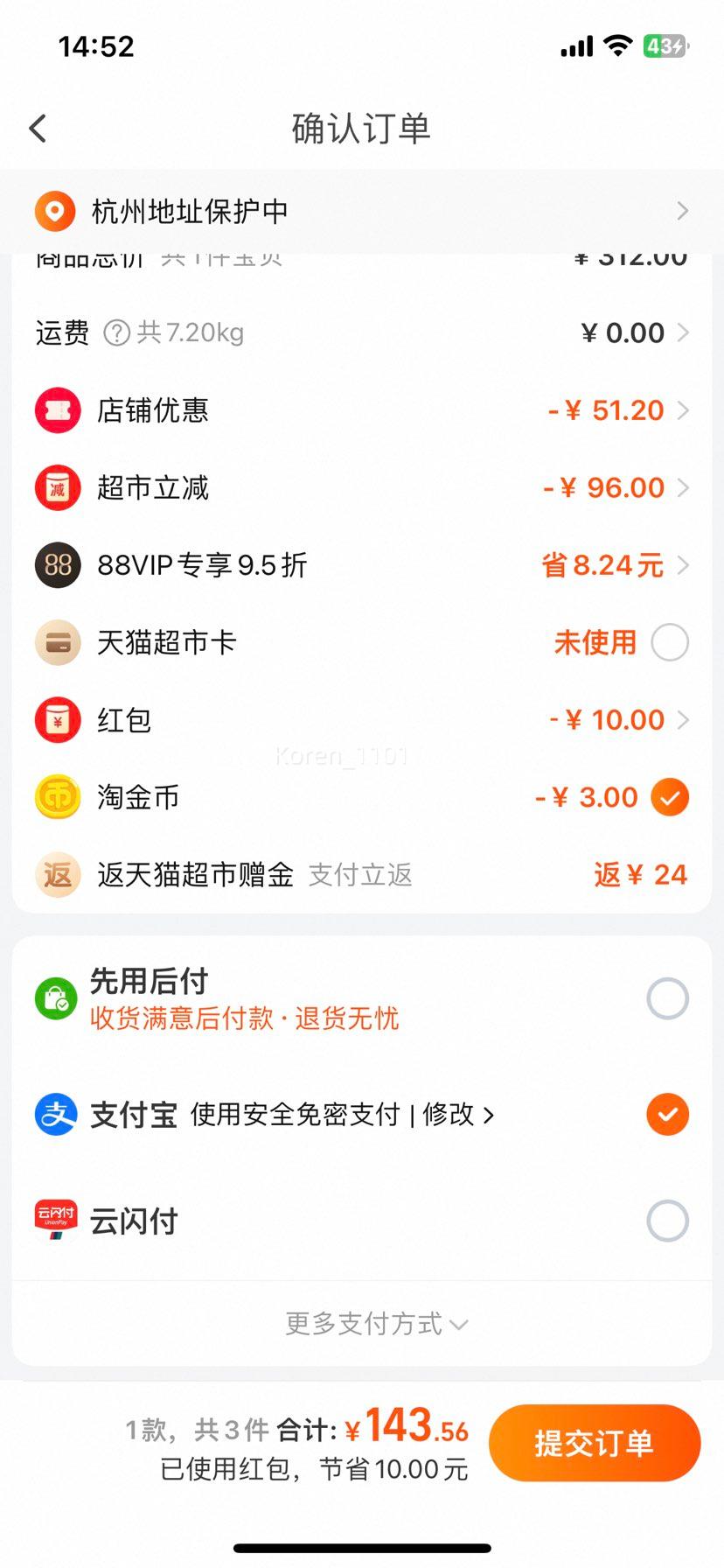Screen dimensions: 724x1568
Task: Disable the 淘金币 3 yuan deduction
Action: 669,797
